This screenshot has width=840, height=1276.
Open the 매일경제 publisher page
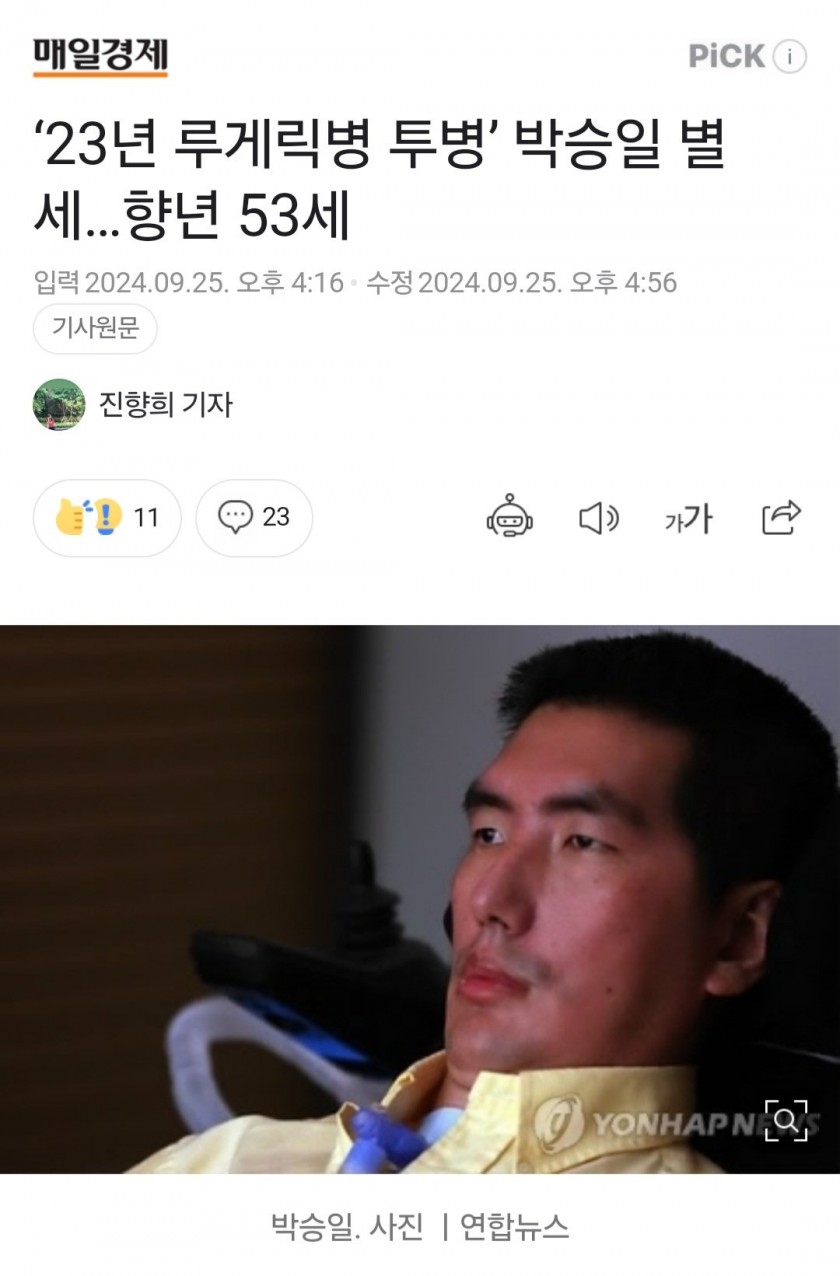[100, 56]
